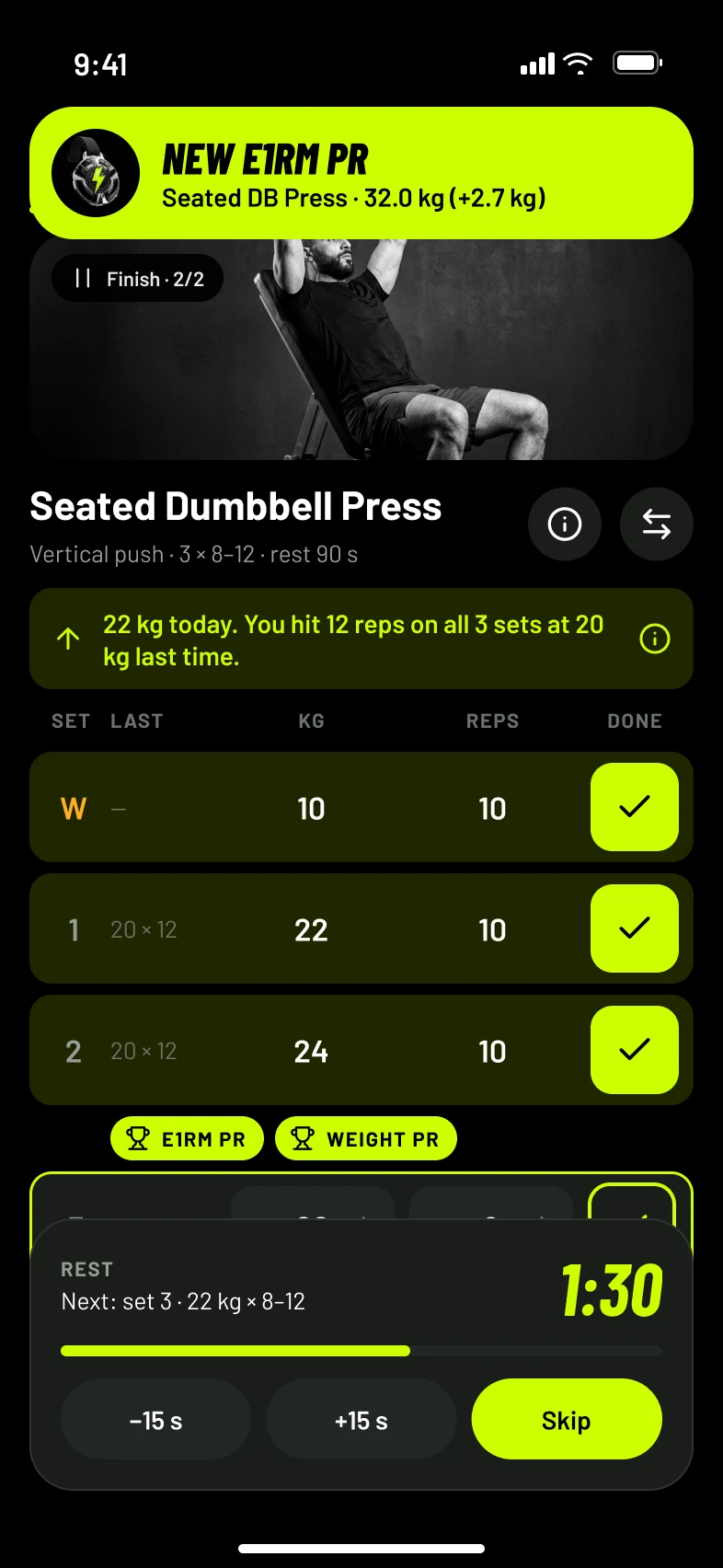Tap the Finish 2/2 pause pill
The height and width of the screenshot is (1568, 723).
[x=137, y=279]
